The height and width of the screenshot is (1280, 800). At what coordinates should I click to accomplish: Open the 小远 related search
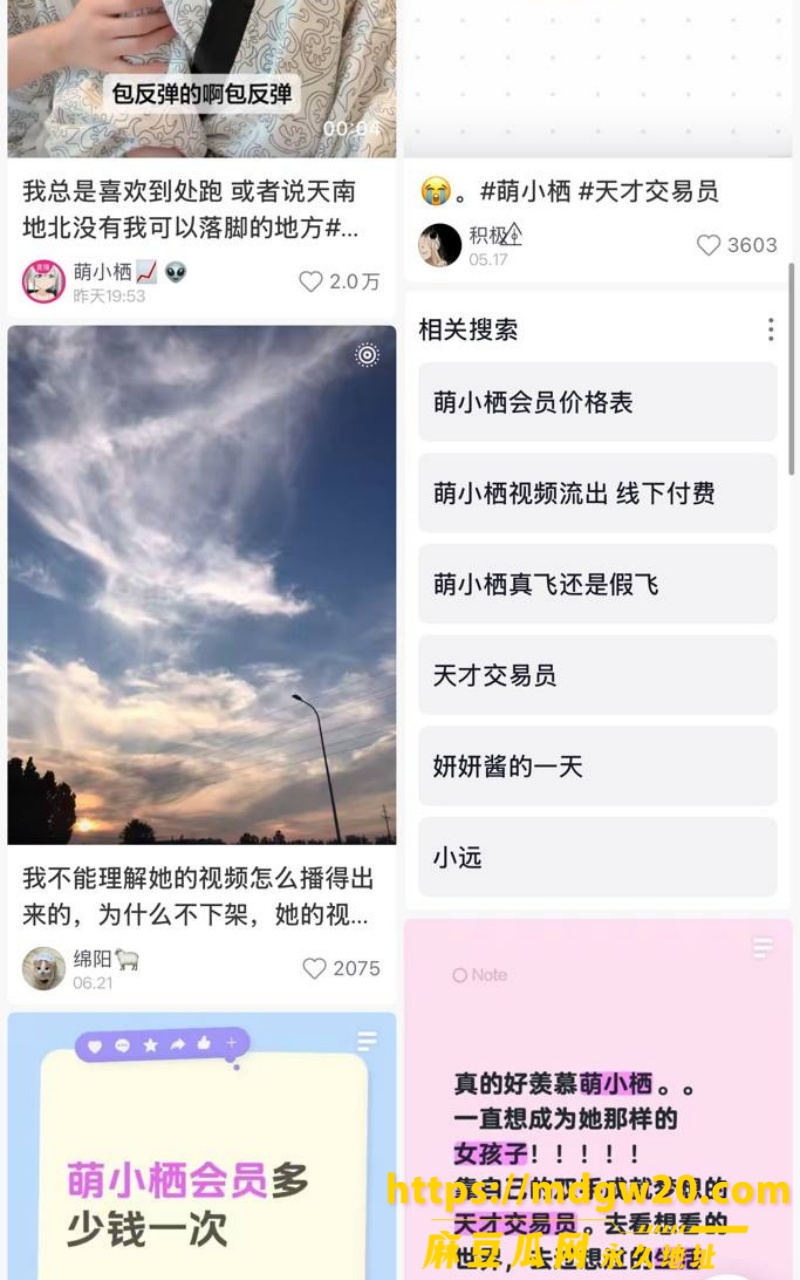(598, 857)
